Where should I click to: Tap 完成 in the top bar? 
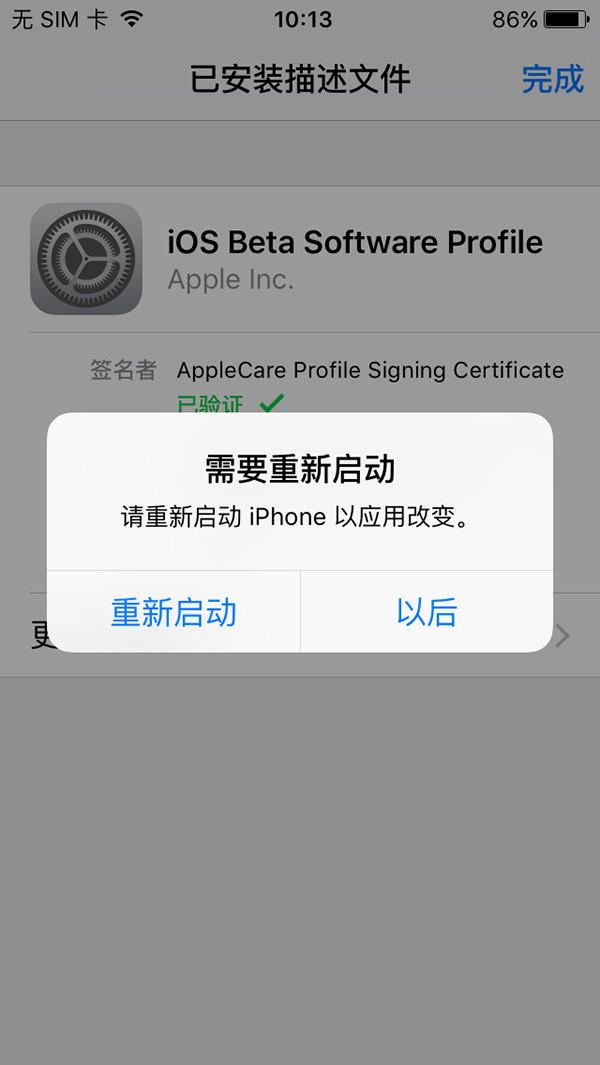coord(552,79)
